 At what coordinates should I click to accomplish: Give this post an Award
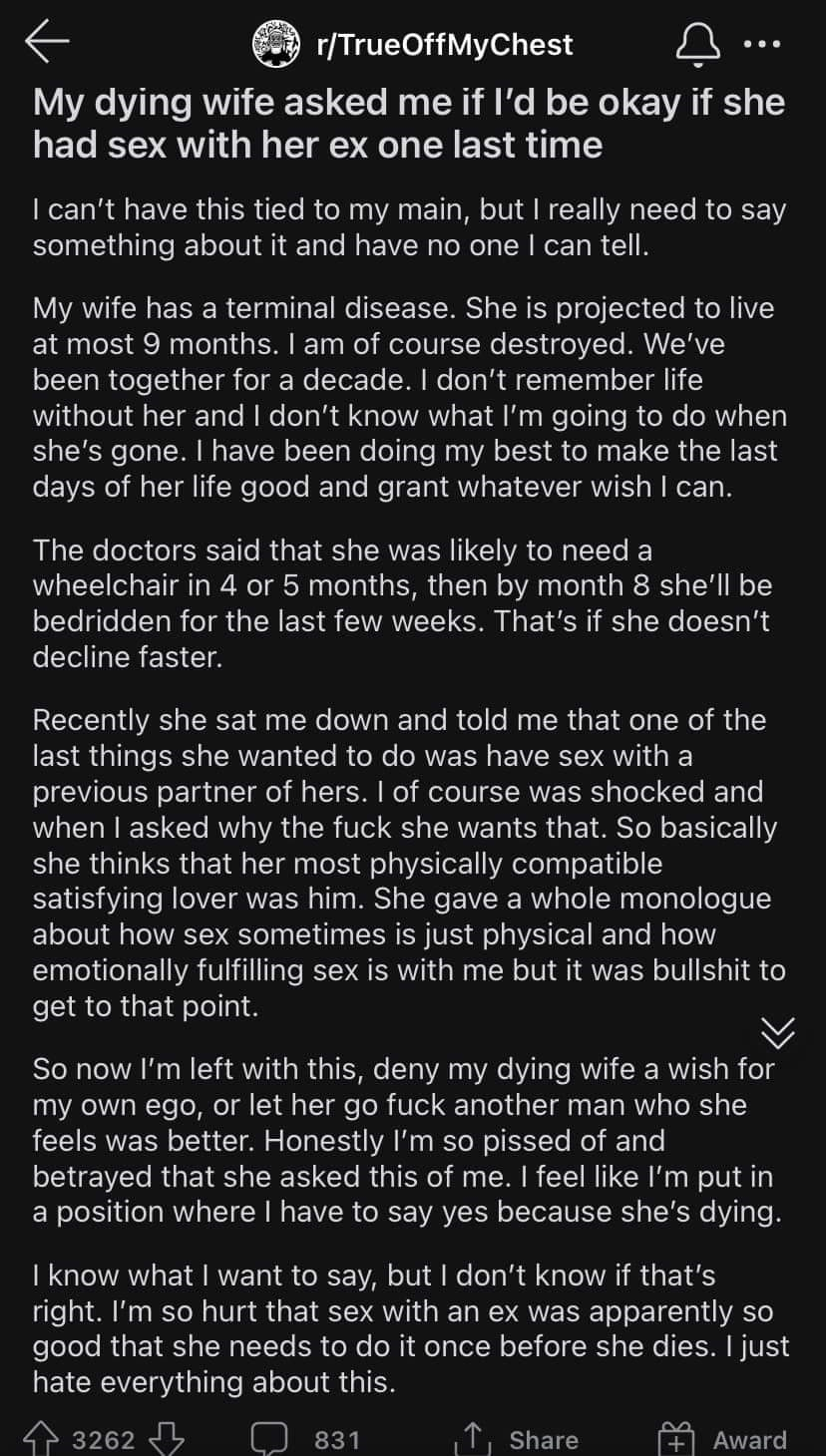pos(722,1440)
